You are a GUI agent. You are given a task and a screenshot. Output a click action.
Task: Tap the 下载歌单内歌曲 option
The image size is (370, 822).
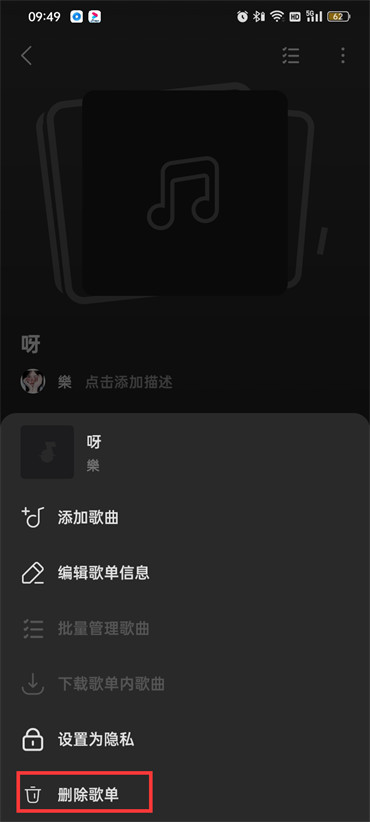click(185, 684)
